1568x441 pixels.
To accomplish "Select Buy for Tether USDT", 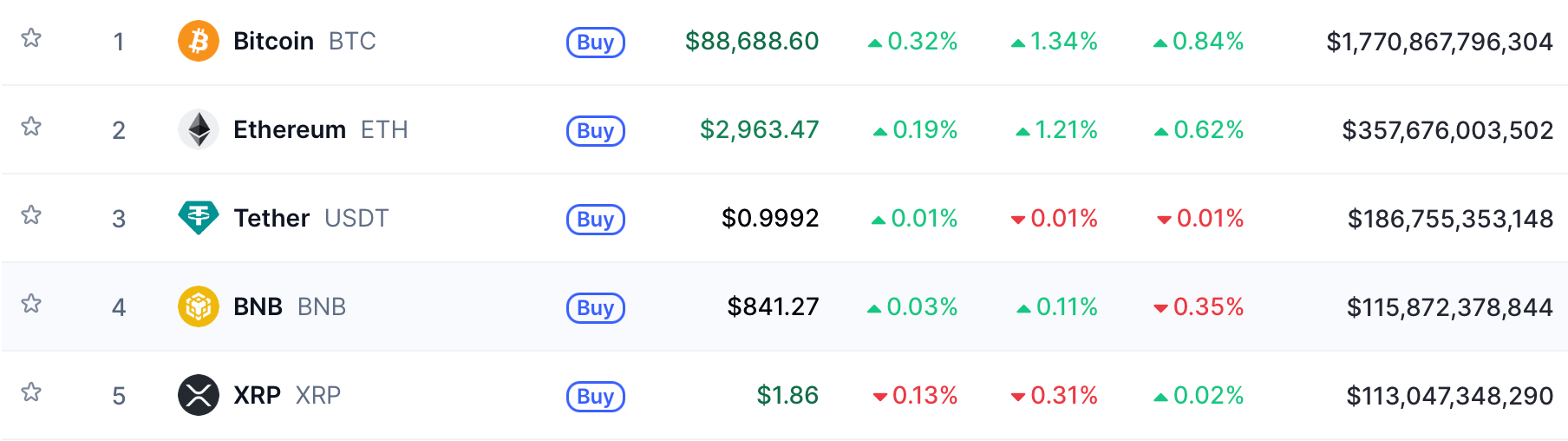I will (595, 220).
